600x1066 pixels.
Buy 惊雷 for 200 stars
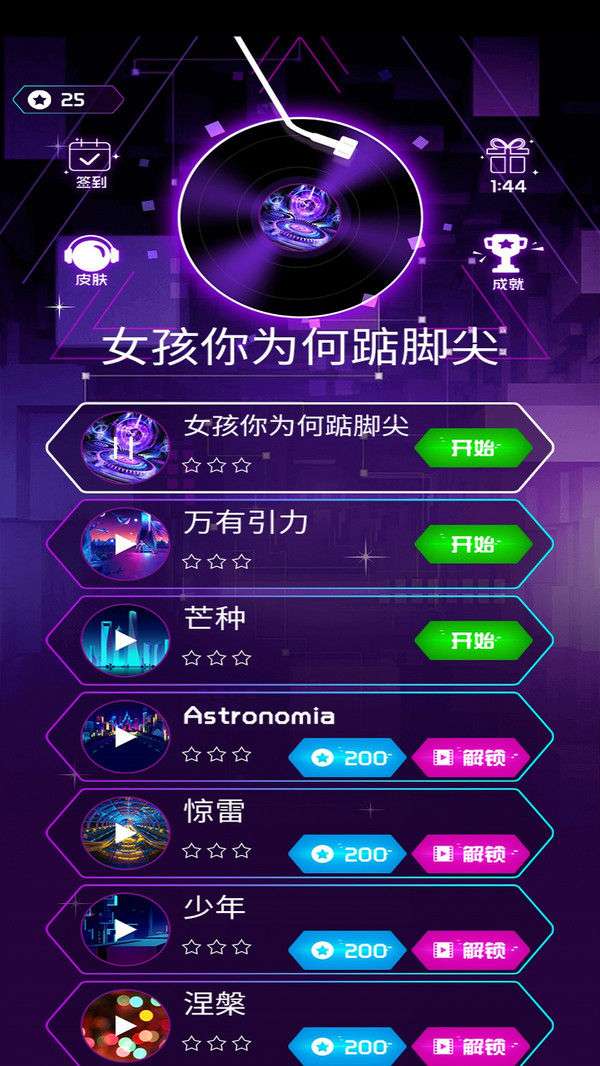pyautogui.click(x=348, y=854)
